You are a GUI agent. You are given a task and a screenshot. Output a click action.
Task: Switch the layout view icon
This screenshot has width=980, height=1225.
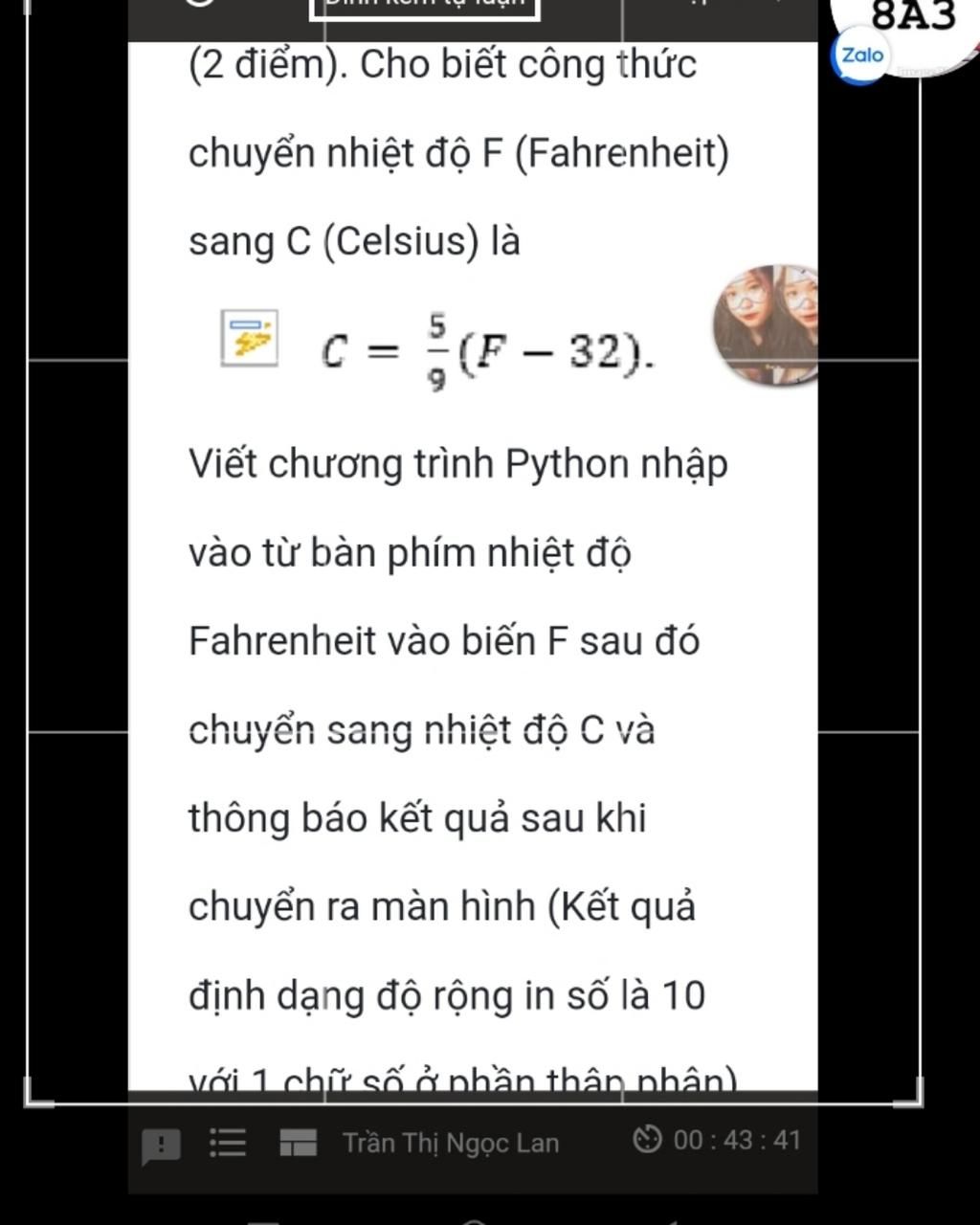[298, 1143]
